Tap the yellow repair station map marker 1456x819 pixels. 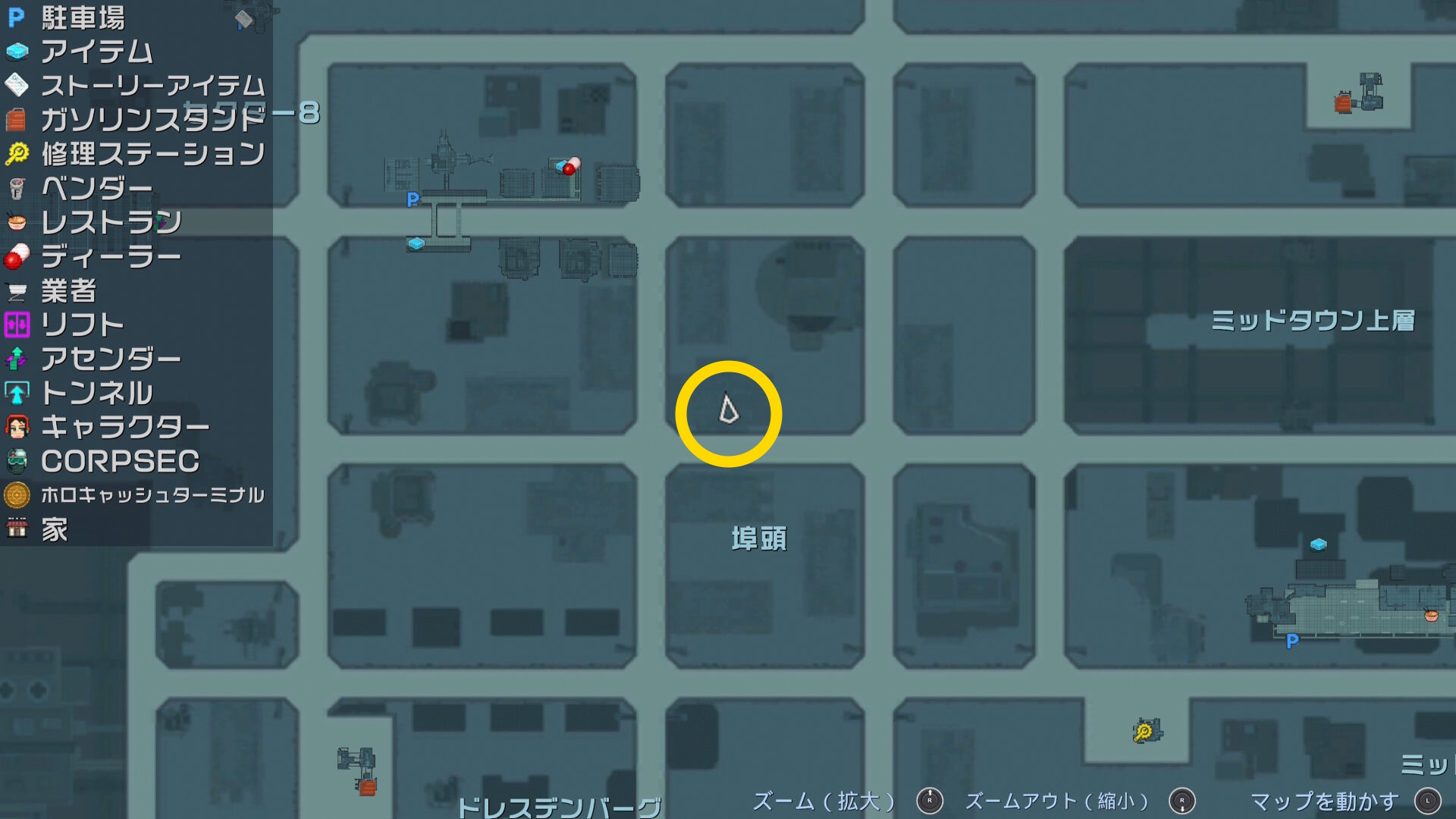[1144, 732]
